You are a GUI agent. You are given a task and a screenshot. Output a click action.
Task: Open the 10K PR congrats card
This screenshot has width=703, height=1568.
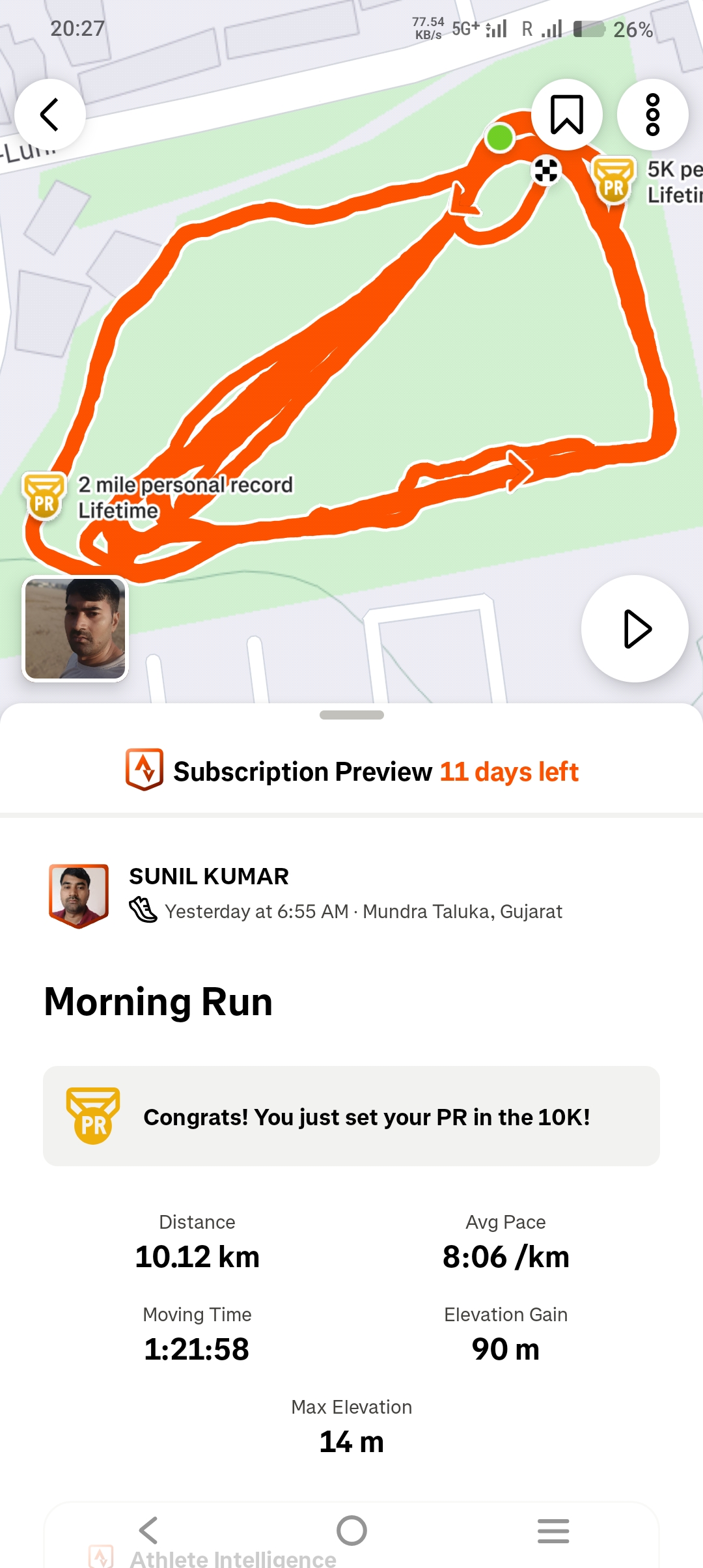351,1116
